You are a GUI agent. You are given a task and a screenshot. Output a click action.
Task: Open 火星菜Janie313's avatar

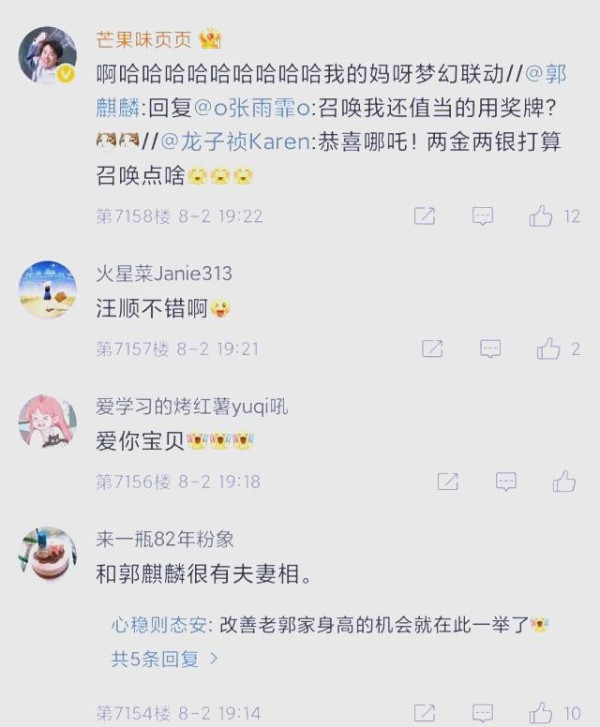[47, 290]
